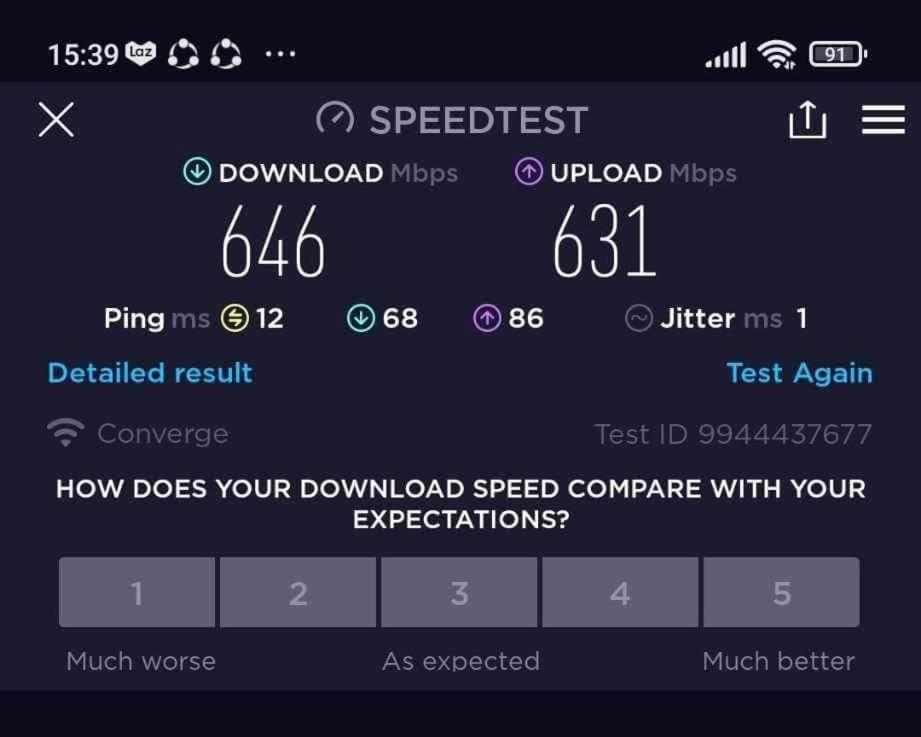Rate download speed 1, Much worse
Screen dimensions: 921x737
[137, 593]
